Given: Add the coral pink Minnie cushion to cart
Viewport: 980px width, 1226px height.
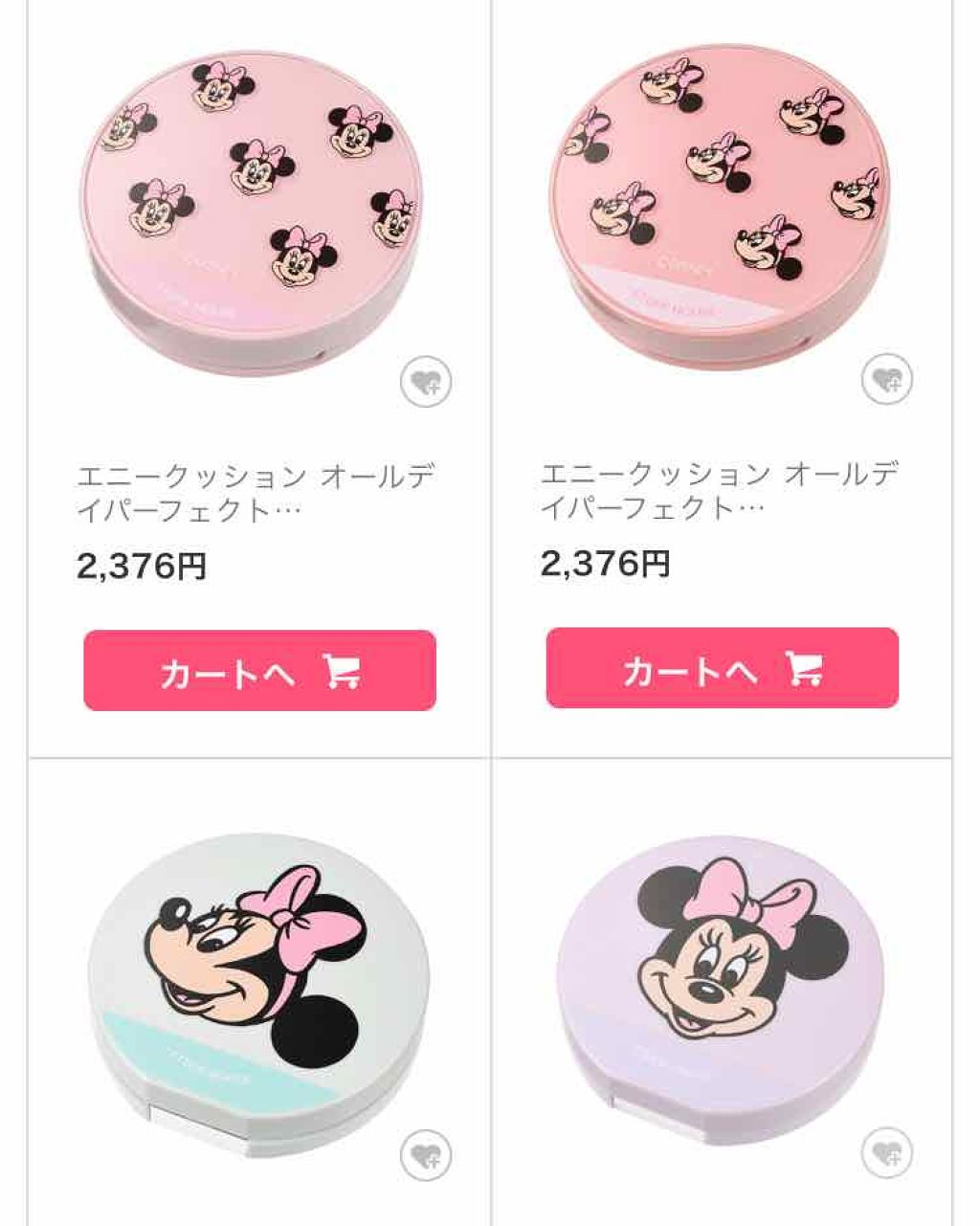Looking at the screenshot, I should pos(722,668).
